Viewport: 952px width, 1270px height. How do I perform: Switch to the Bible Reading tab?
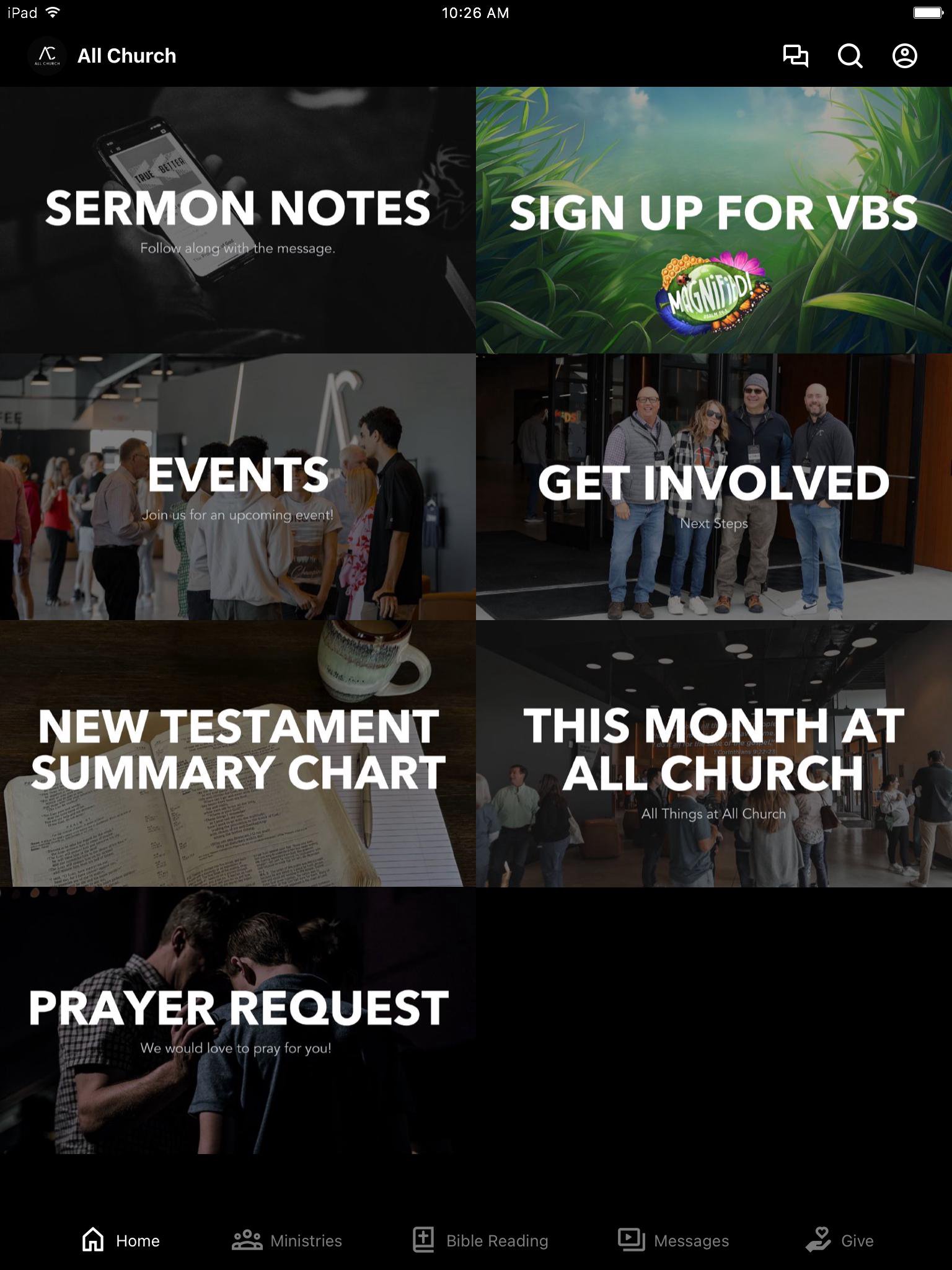point(480,1240)
